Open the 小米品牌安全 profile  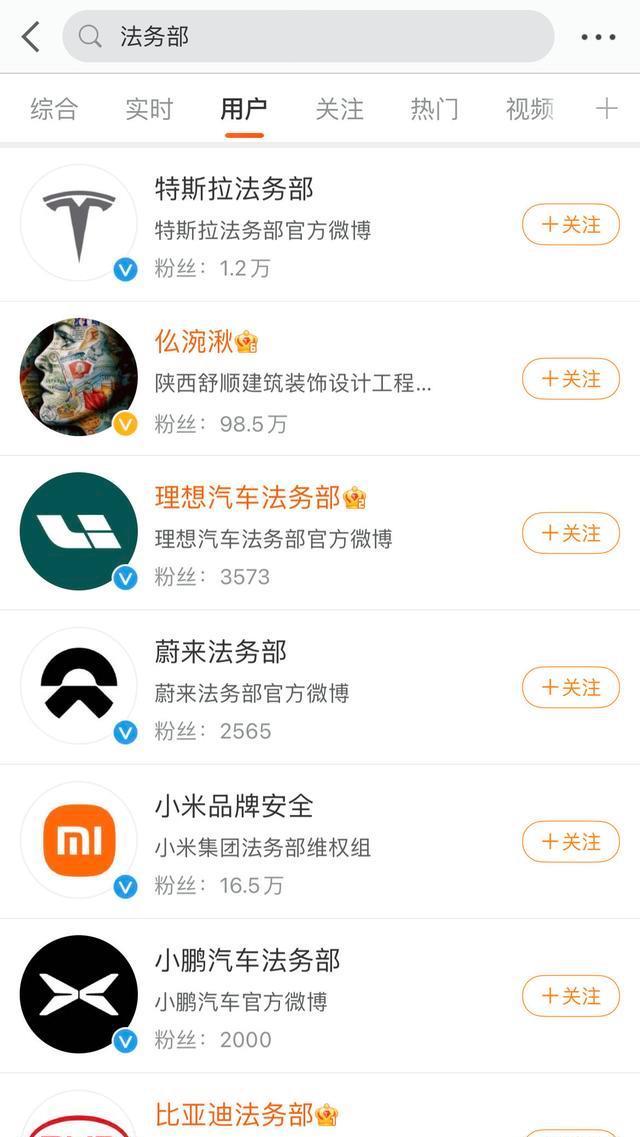[x=234, y=806]
